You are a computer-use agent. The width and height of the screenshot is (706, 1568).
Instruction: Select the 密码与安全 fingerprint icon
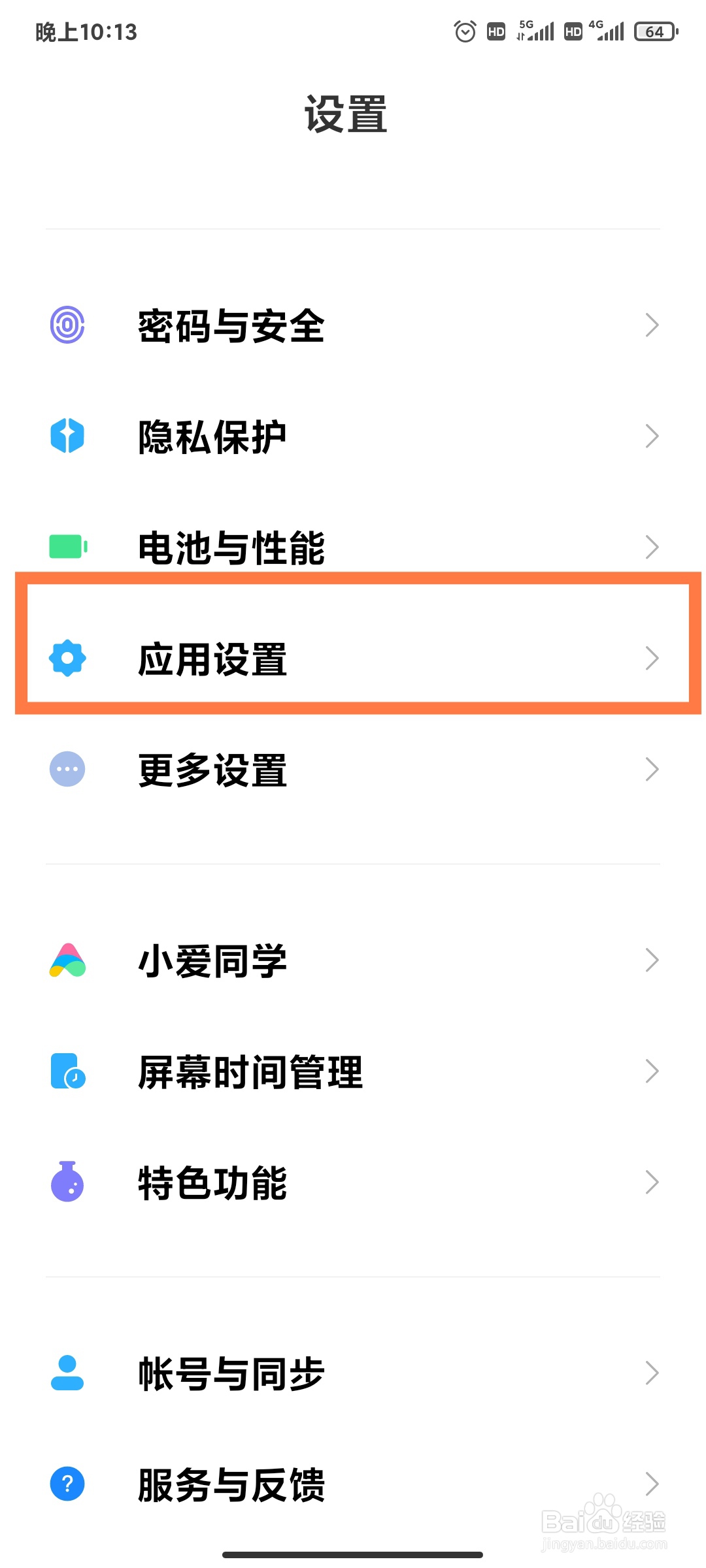67,323
